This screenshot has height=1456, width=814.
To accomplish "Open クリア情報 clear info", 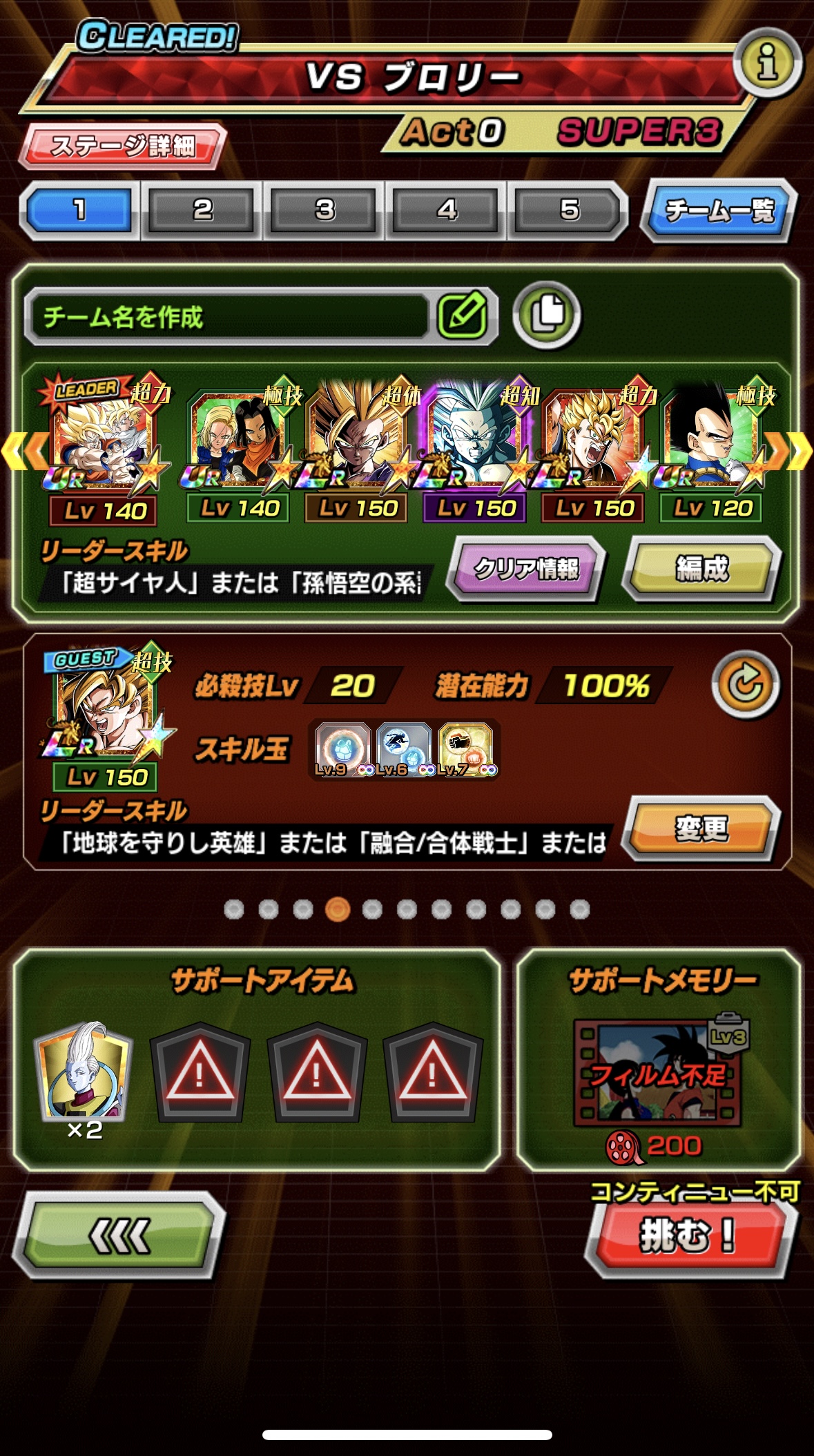I will pos(526,569).
